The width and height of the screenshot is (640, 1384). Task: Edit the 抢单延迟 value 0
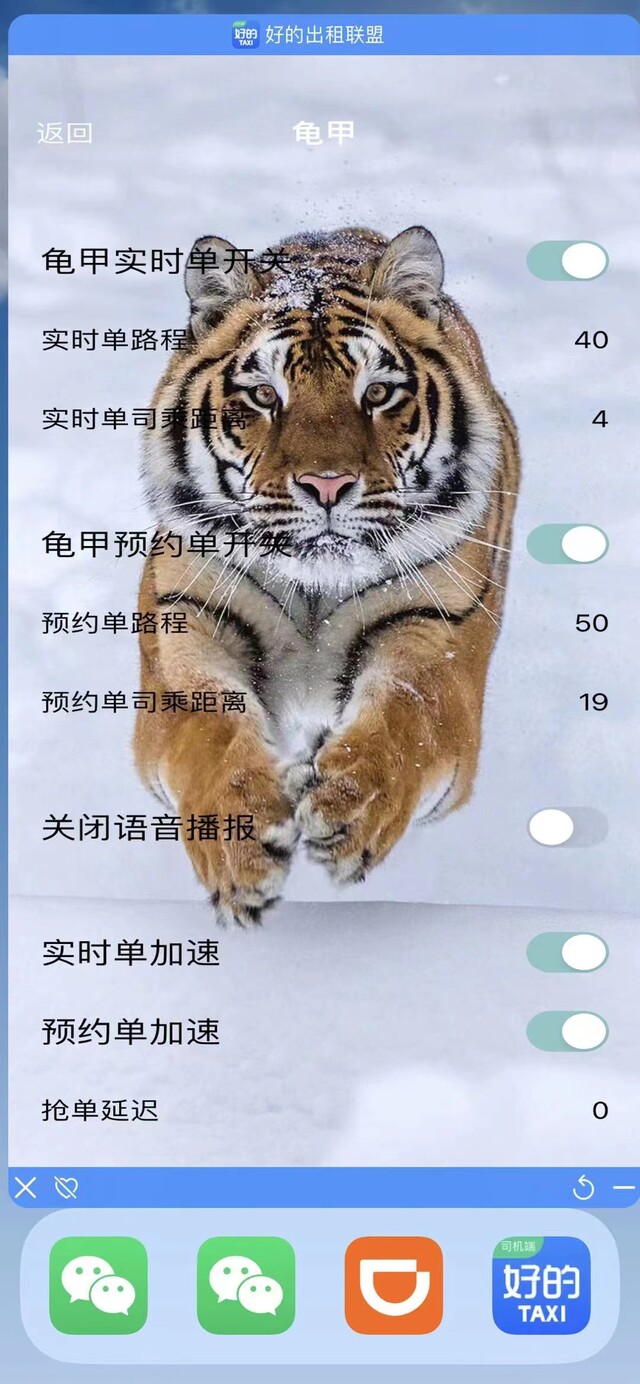[600, 1111]
